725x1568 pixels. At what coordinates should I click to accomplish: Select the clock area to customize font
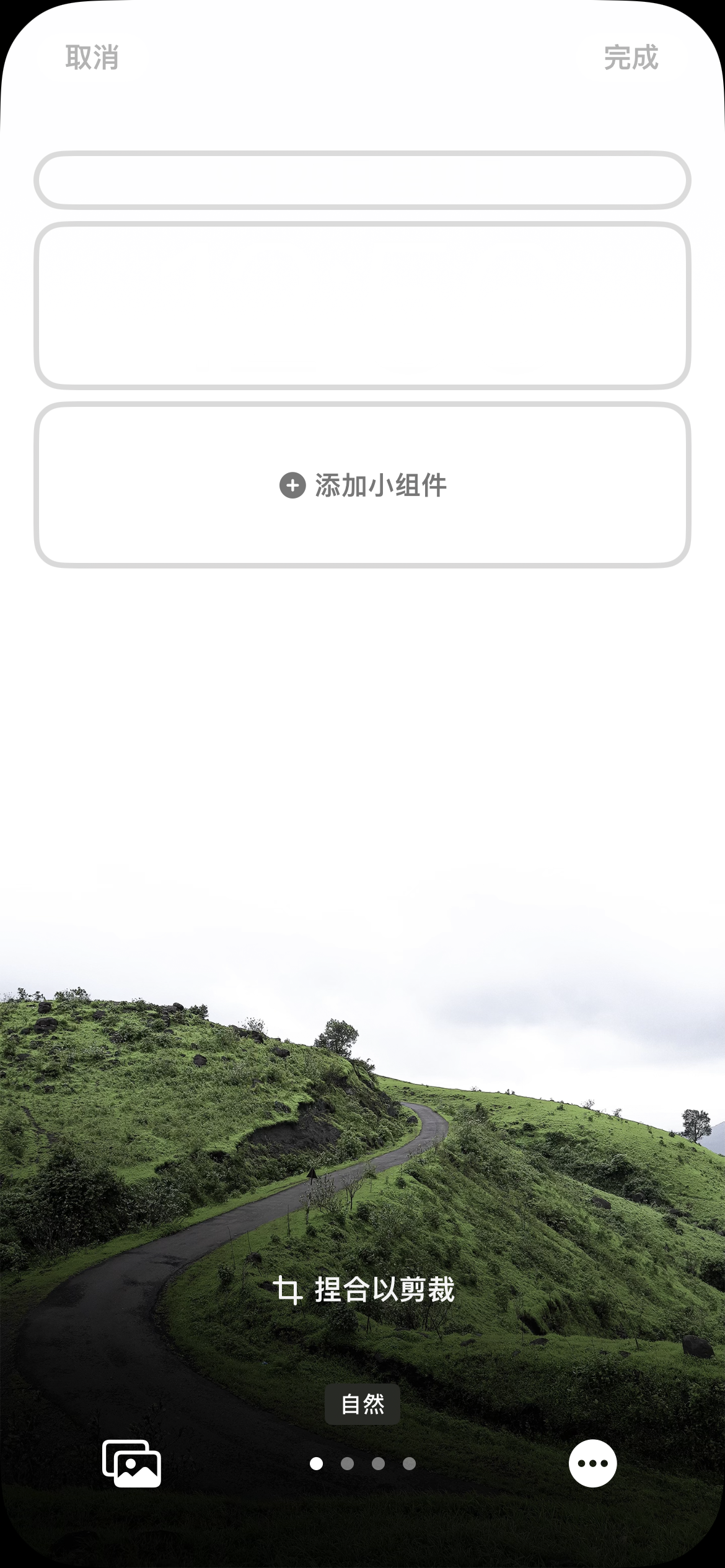362,305
